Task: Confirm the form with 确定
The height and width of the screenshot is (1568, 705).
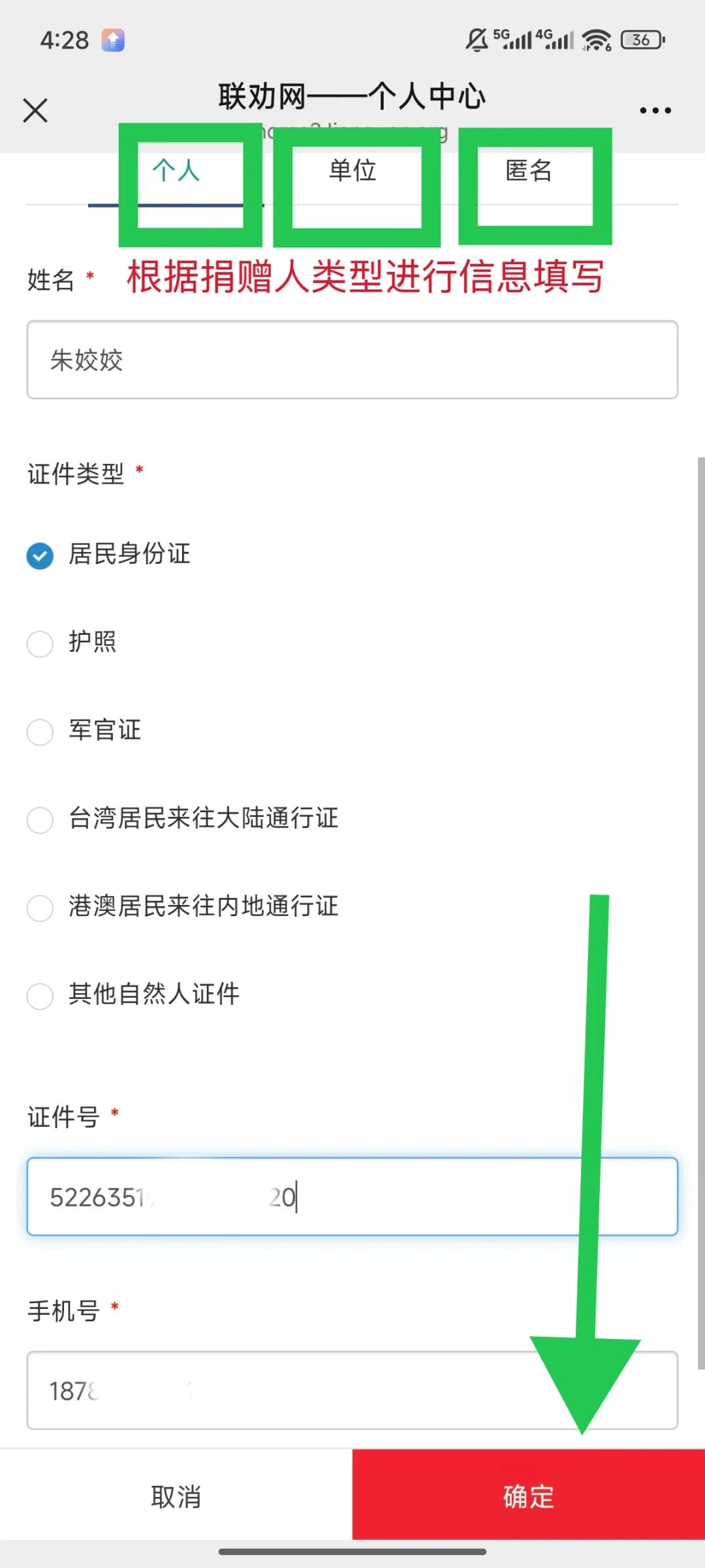Action: (x=529, y=1496)
